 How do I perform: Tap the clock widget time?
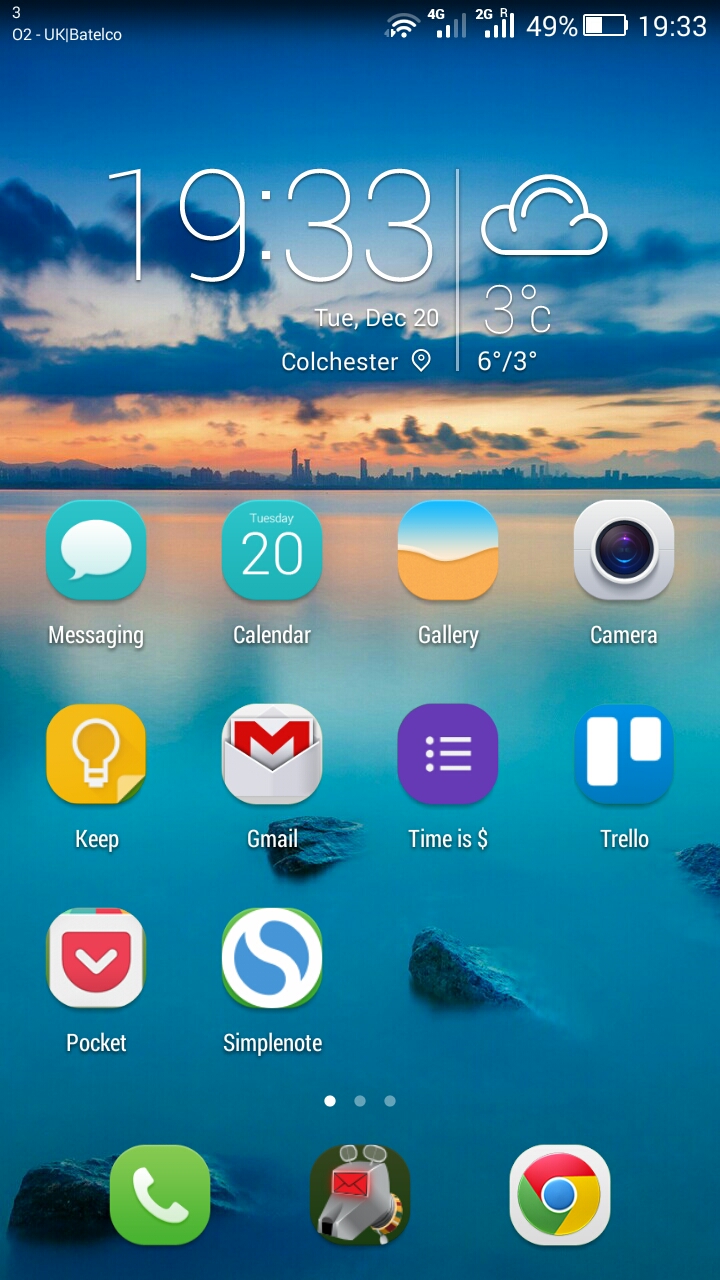(270, 228)
